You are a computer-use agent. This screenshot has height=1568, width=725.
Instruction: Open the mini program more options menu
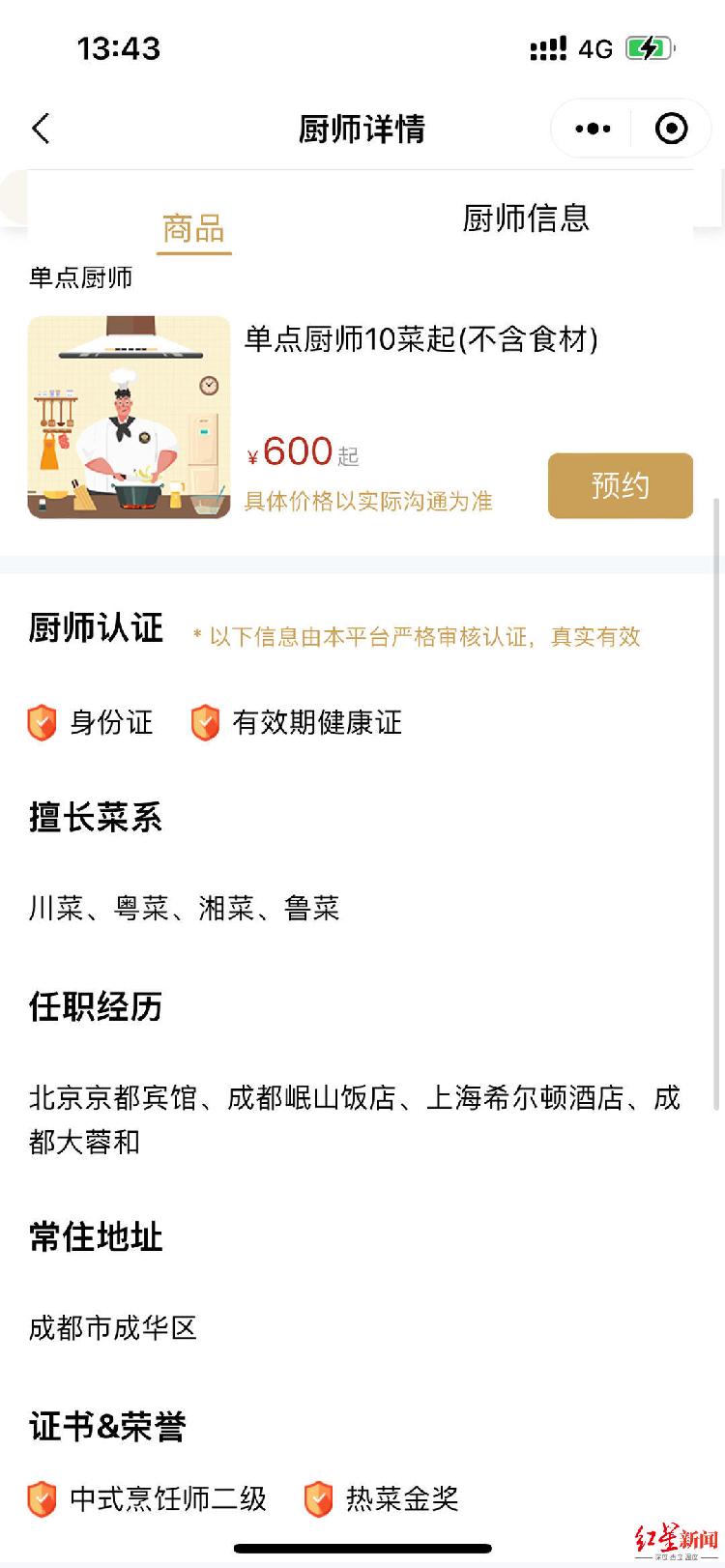click(x=593, y=129)
